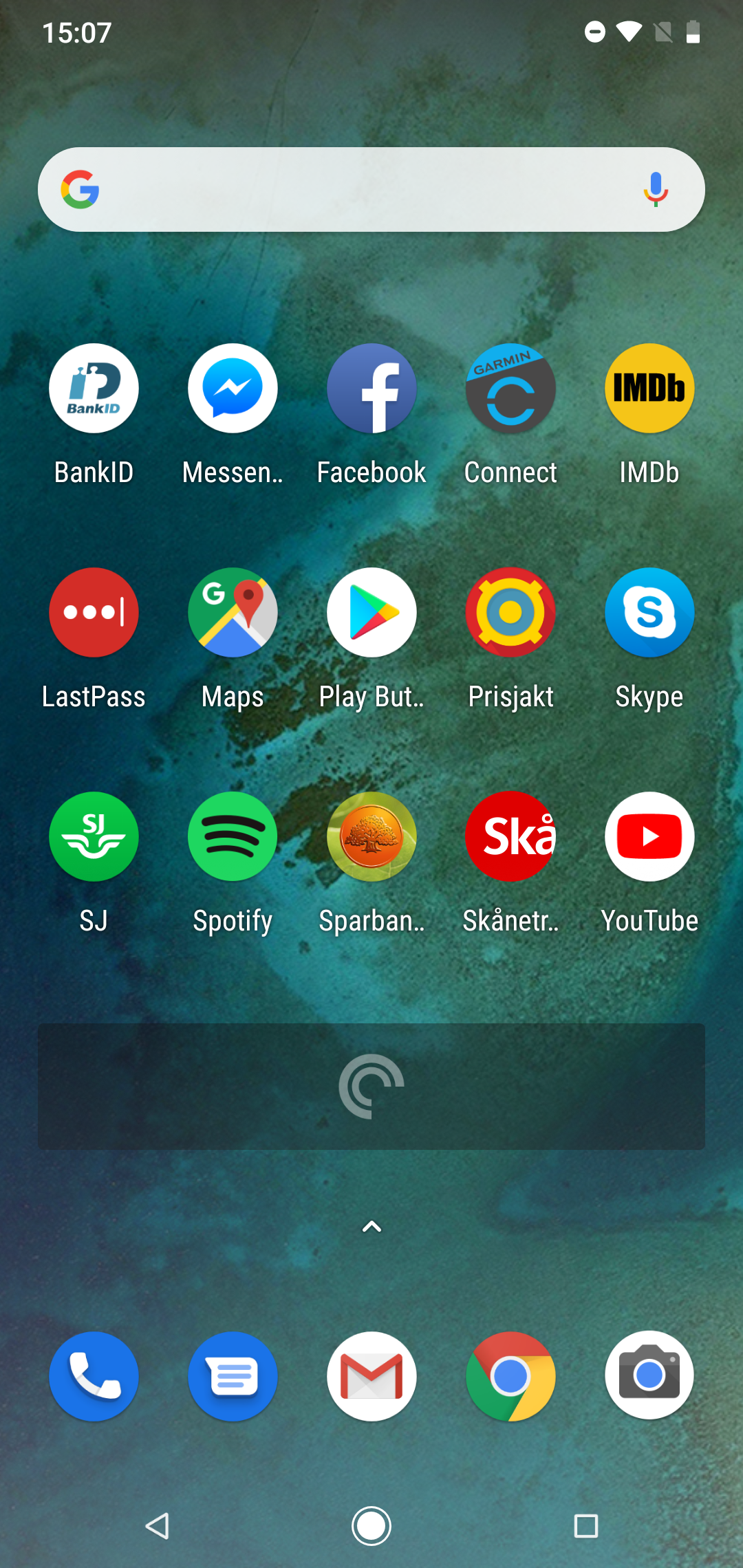743x1568 pixels.
Task: Launch the SJ train app
Action: tap(94, 837)
